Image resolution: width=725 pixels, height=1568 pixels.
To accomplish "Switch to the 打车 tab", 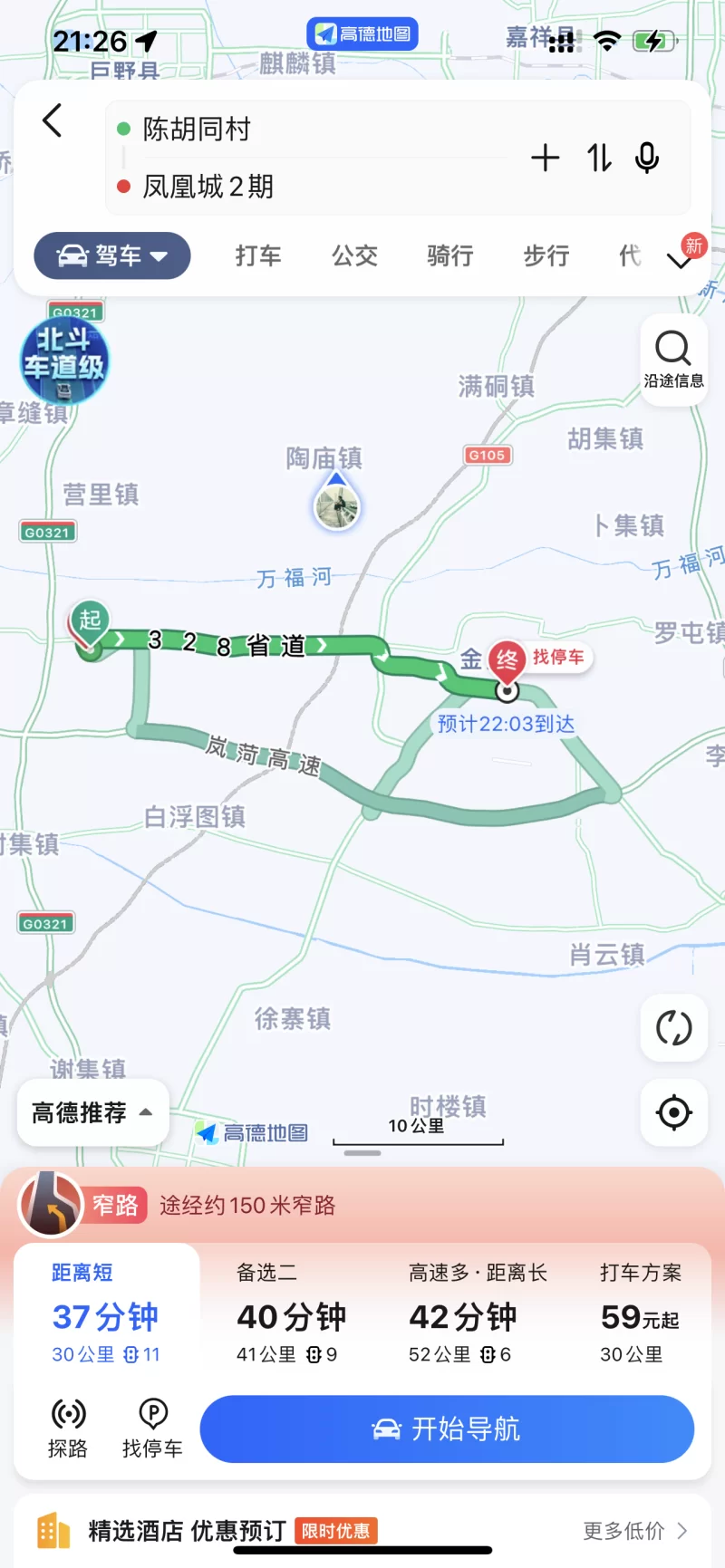I will pos(258,256).
